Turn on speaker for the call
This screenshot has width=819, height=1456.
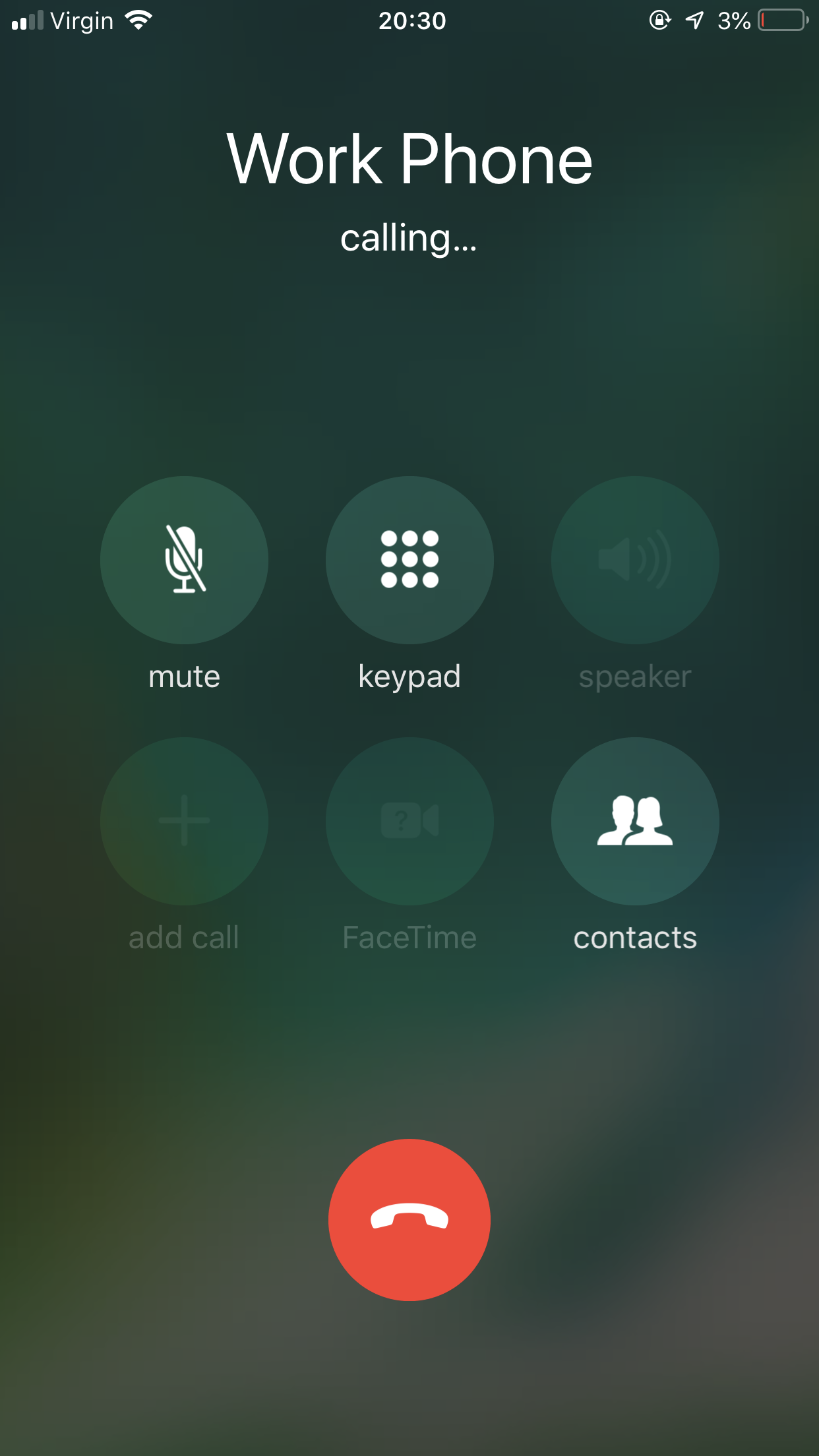pyautogui.click(x=634, y=560)
